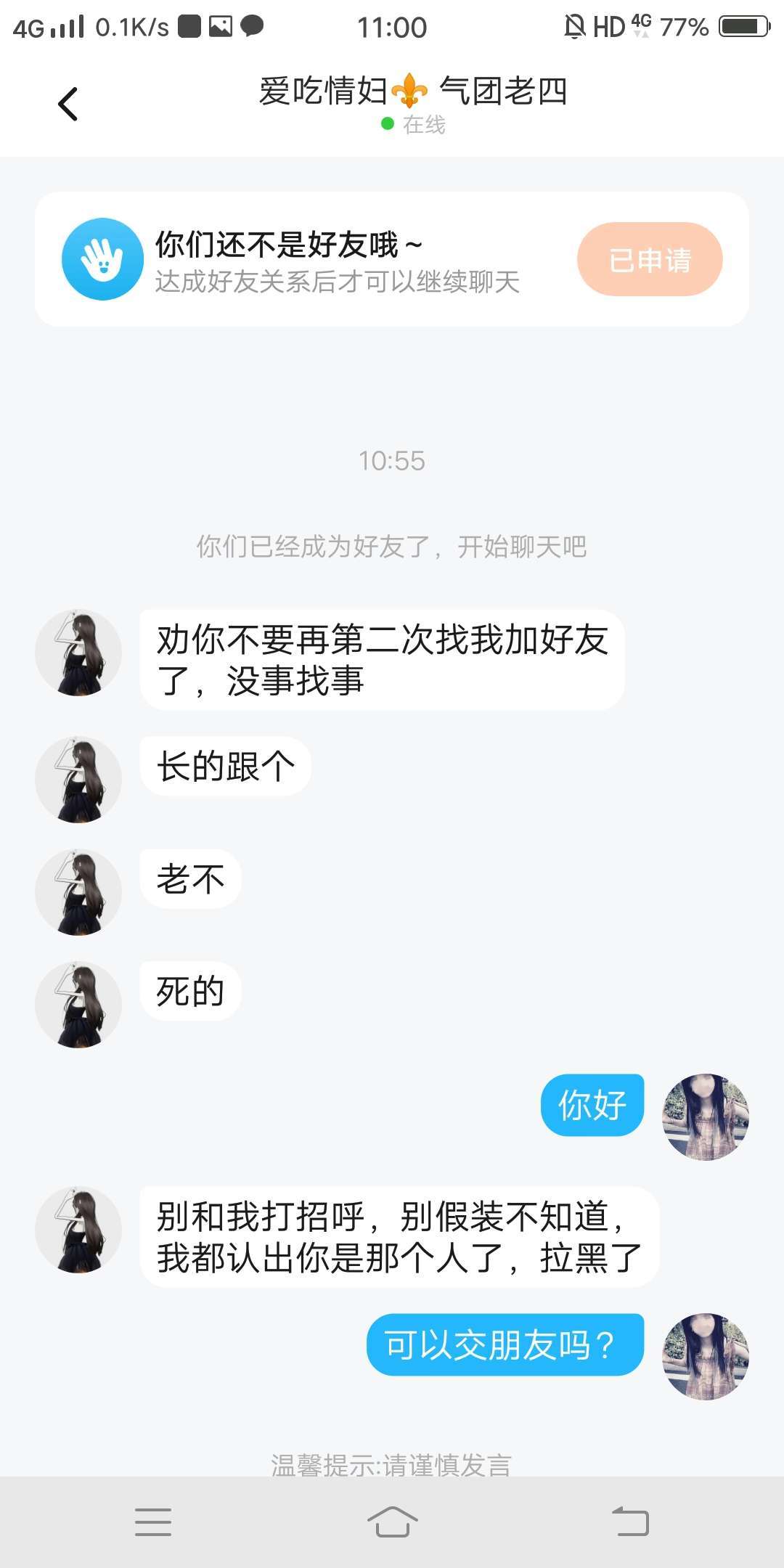Open the contact's avatar beside 长的跟个
This screenshot has height=1568, width=784.
point(78,780)
